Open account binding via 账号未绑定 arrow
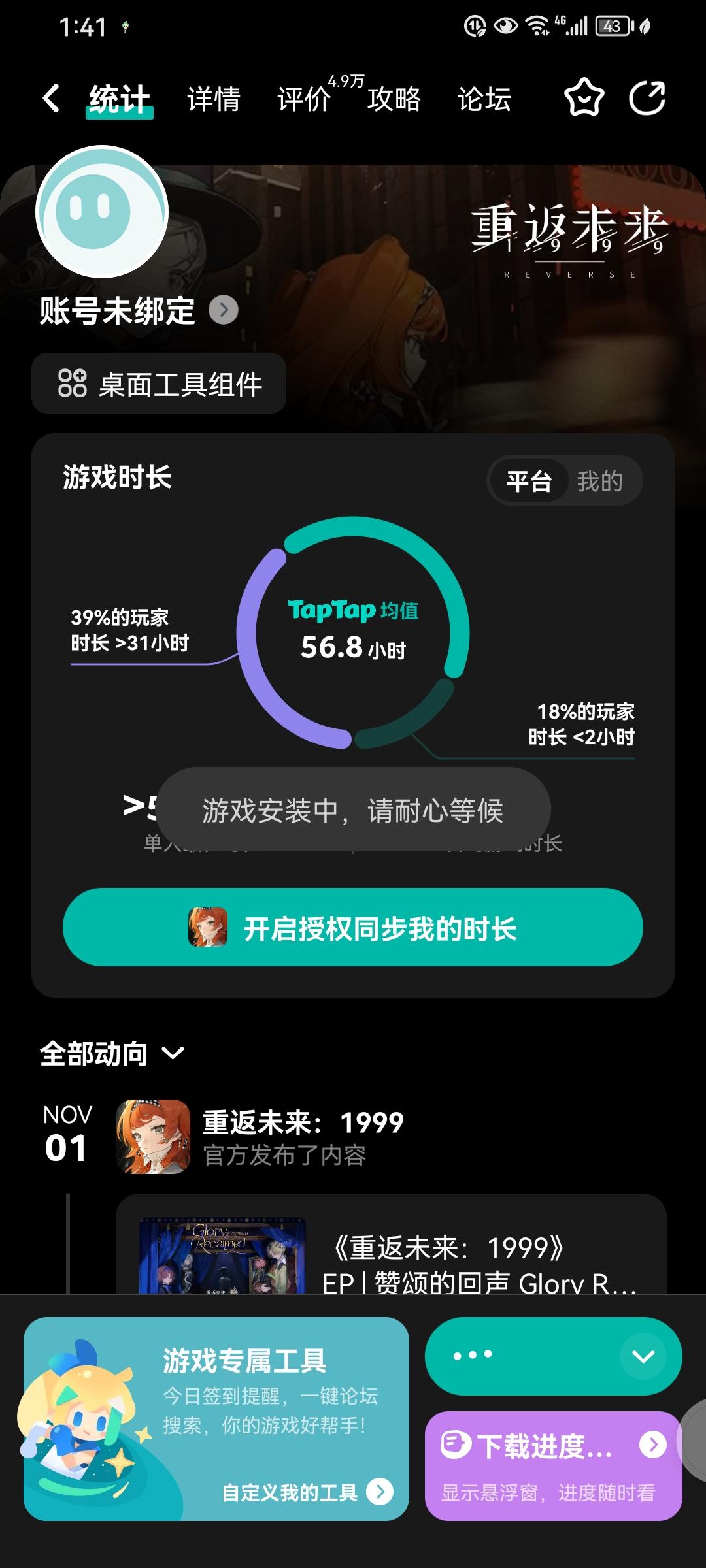 (x=224, y=310)
